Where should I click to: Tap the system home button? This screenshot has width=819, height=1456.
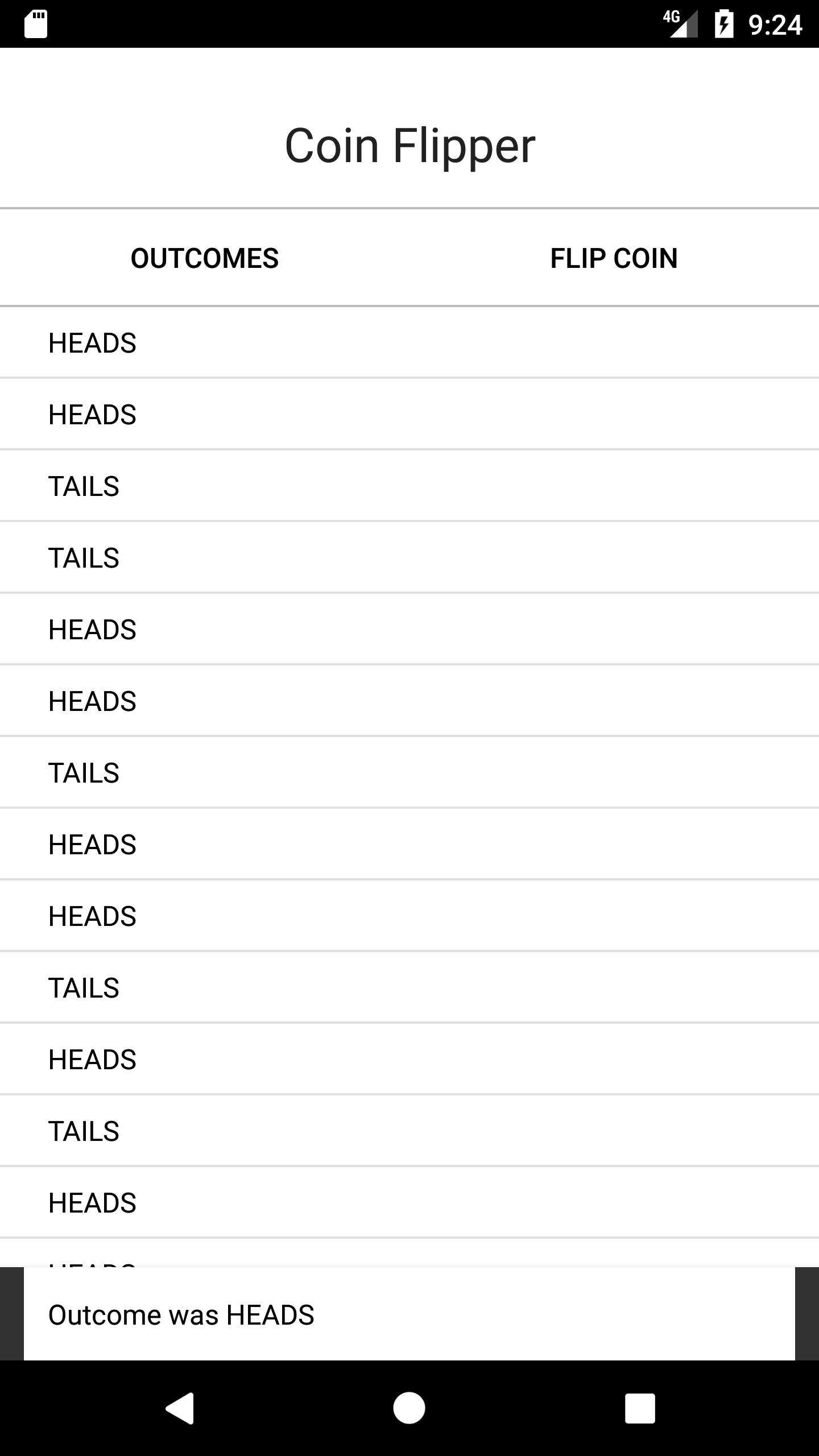click(409, 1408)
